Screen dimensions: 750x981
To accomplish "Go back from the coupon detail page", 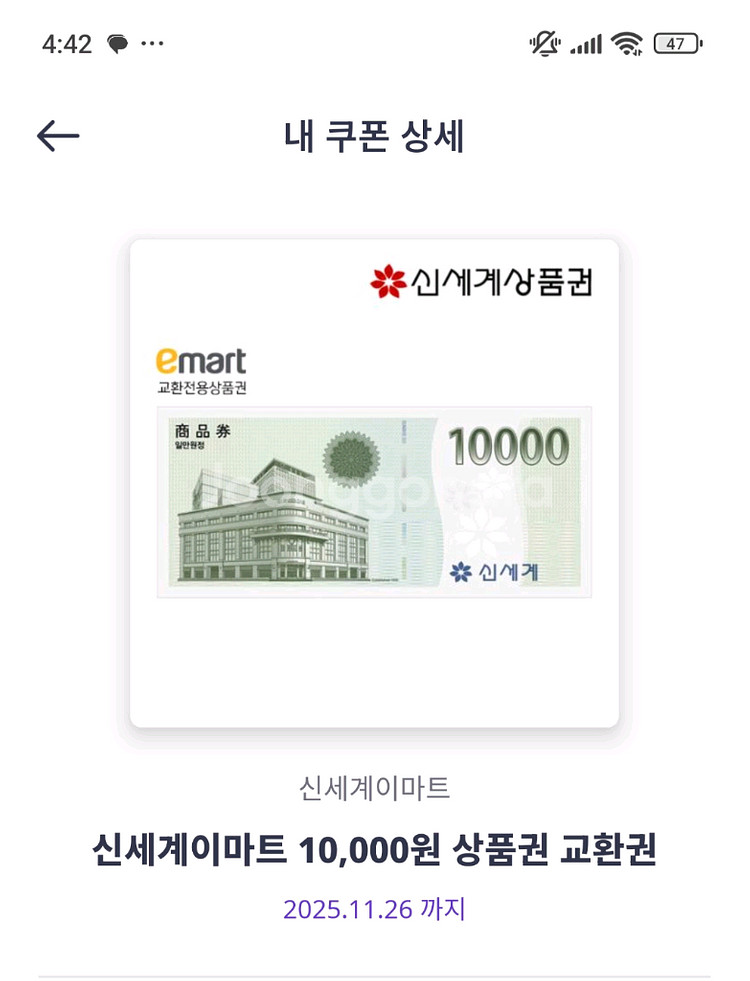I will click(x=58, y=136).
